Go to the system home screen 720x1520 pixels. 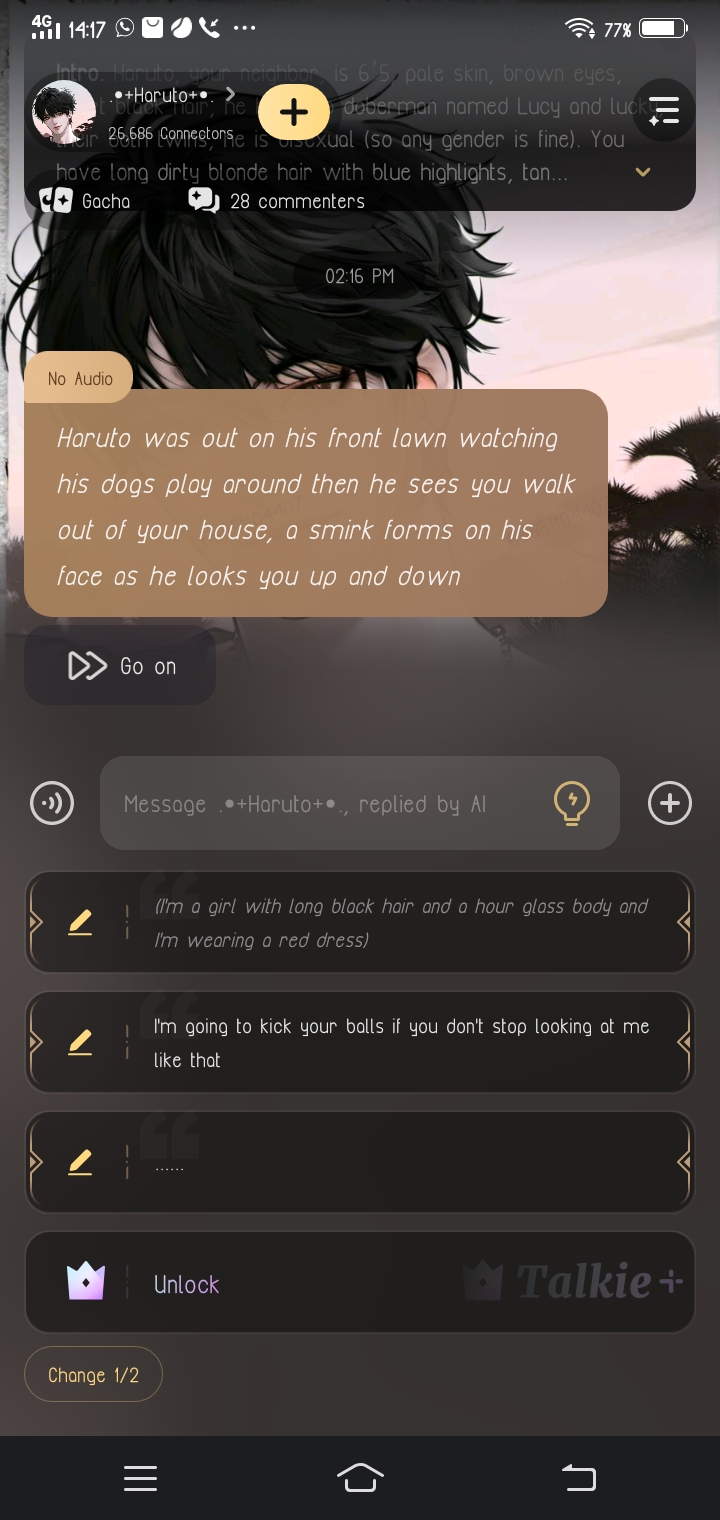[x=360, y=1477]
